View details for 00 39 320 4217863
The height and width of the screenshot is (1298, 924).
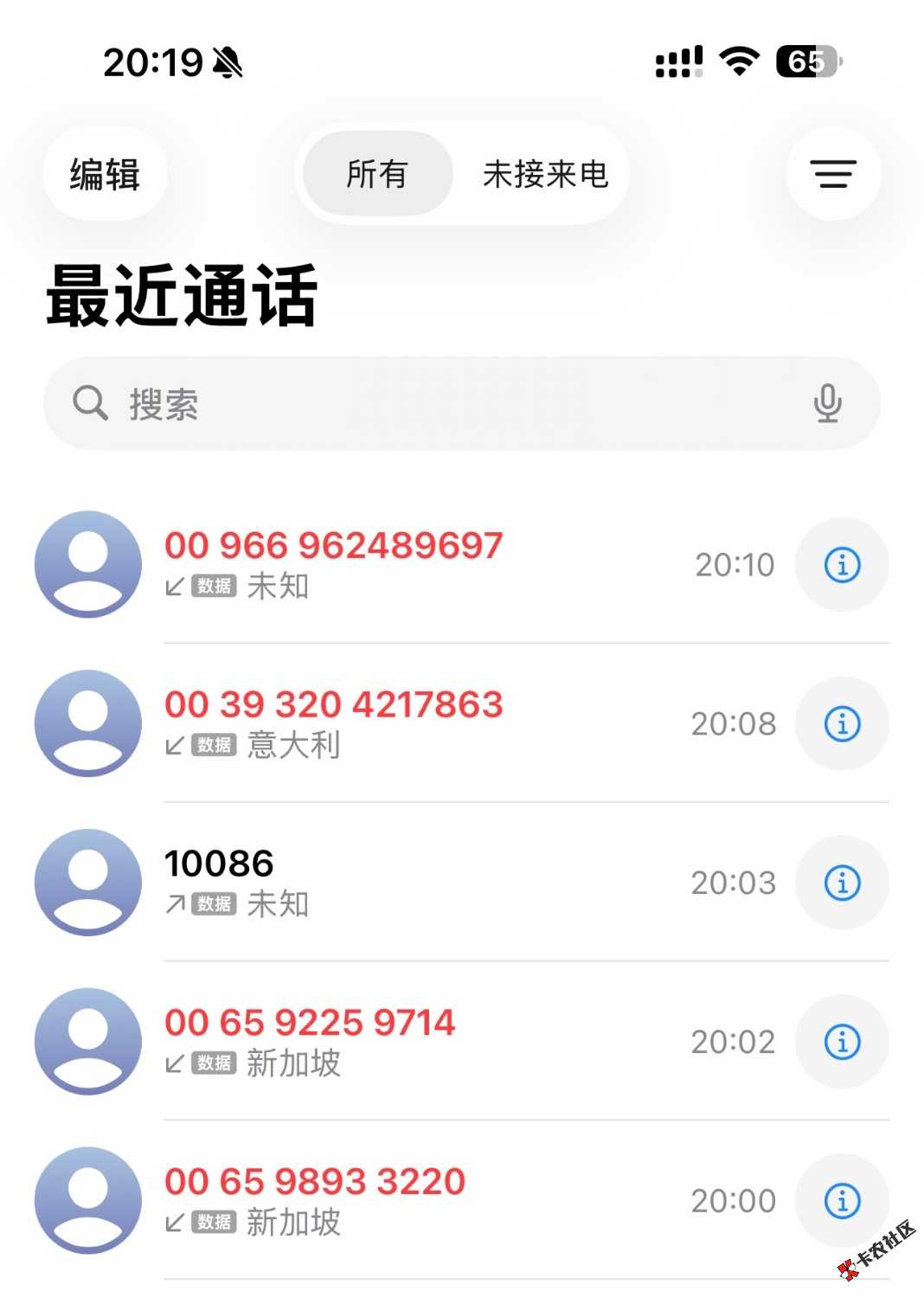tap(842, 724)
